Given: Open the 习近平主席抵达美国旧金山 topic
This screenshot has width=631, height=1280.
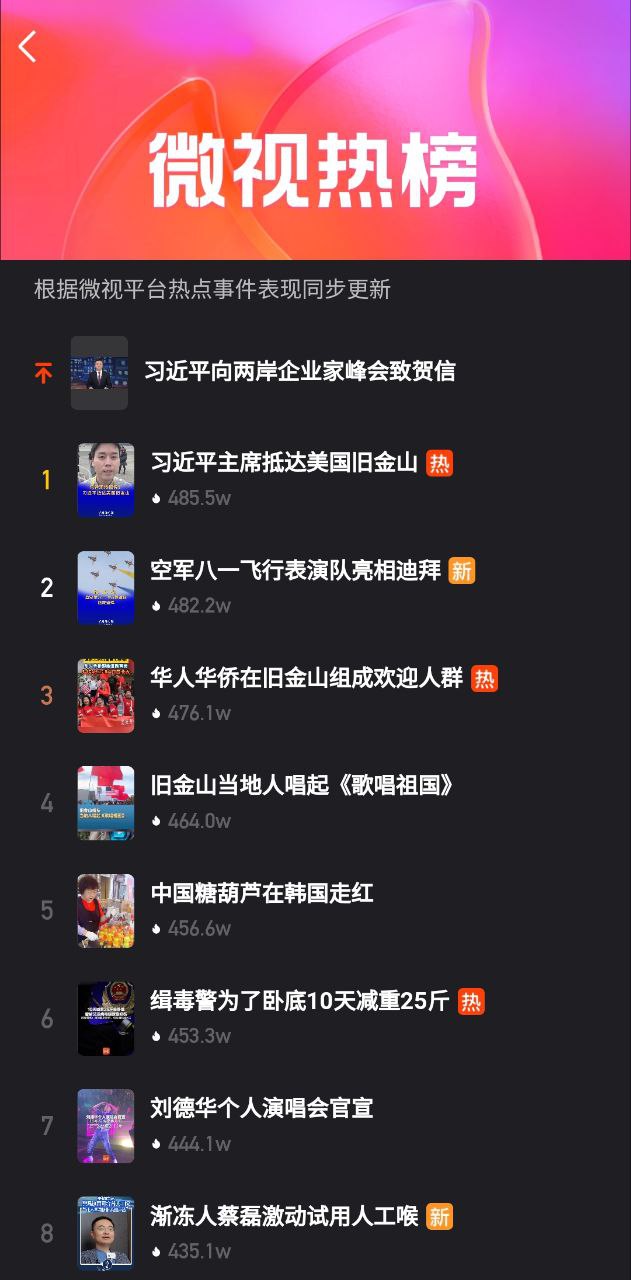Looking at the screenshot, I should [x=284, y=463].
